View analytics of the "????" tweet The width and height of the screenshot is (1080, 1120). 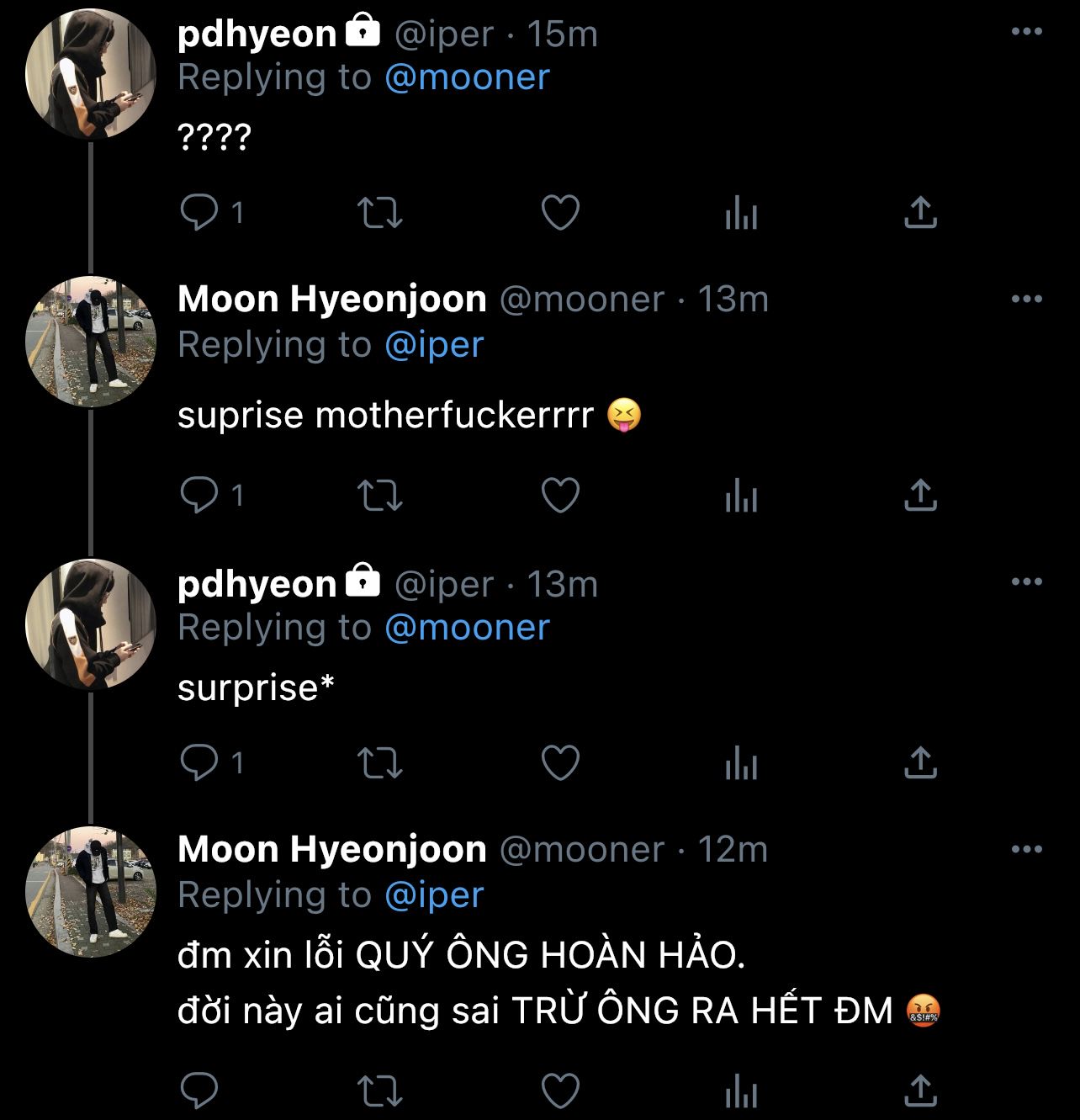[x=741, y=214]
